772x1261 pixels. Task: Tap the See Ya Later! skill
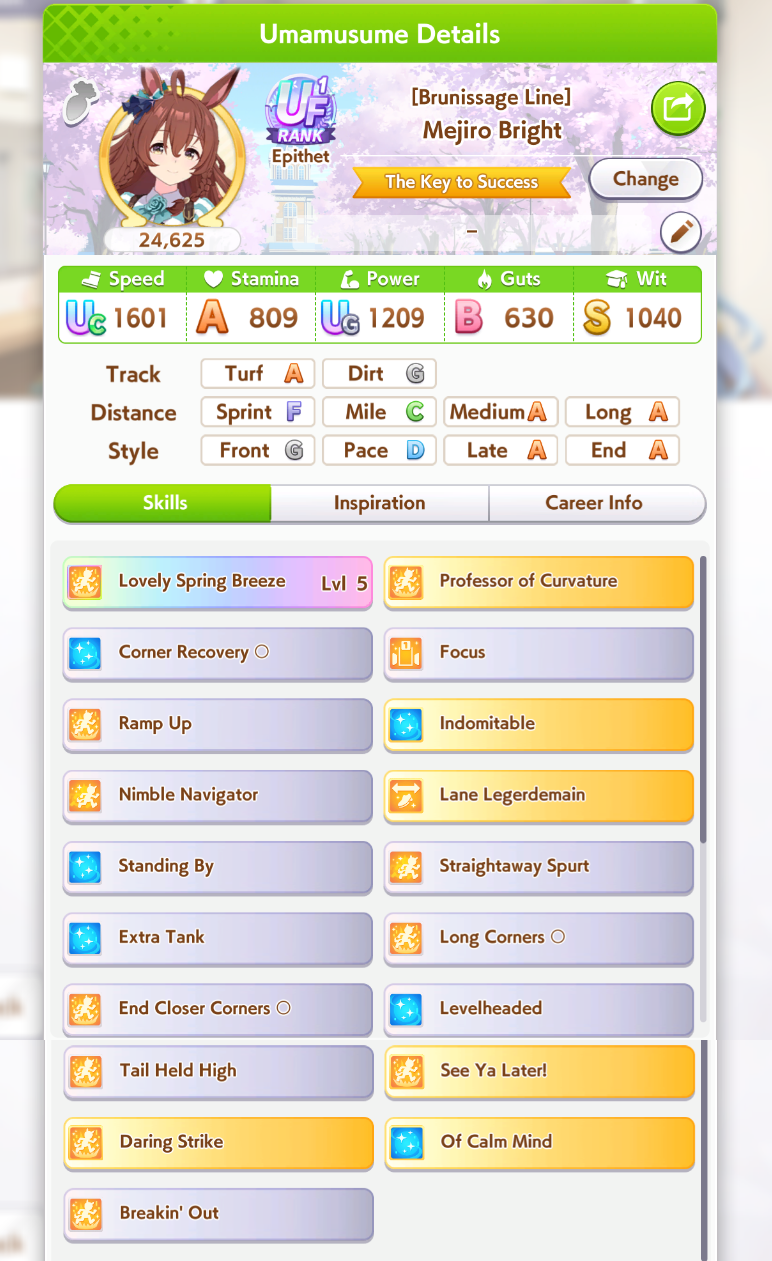540,1071
